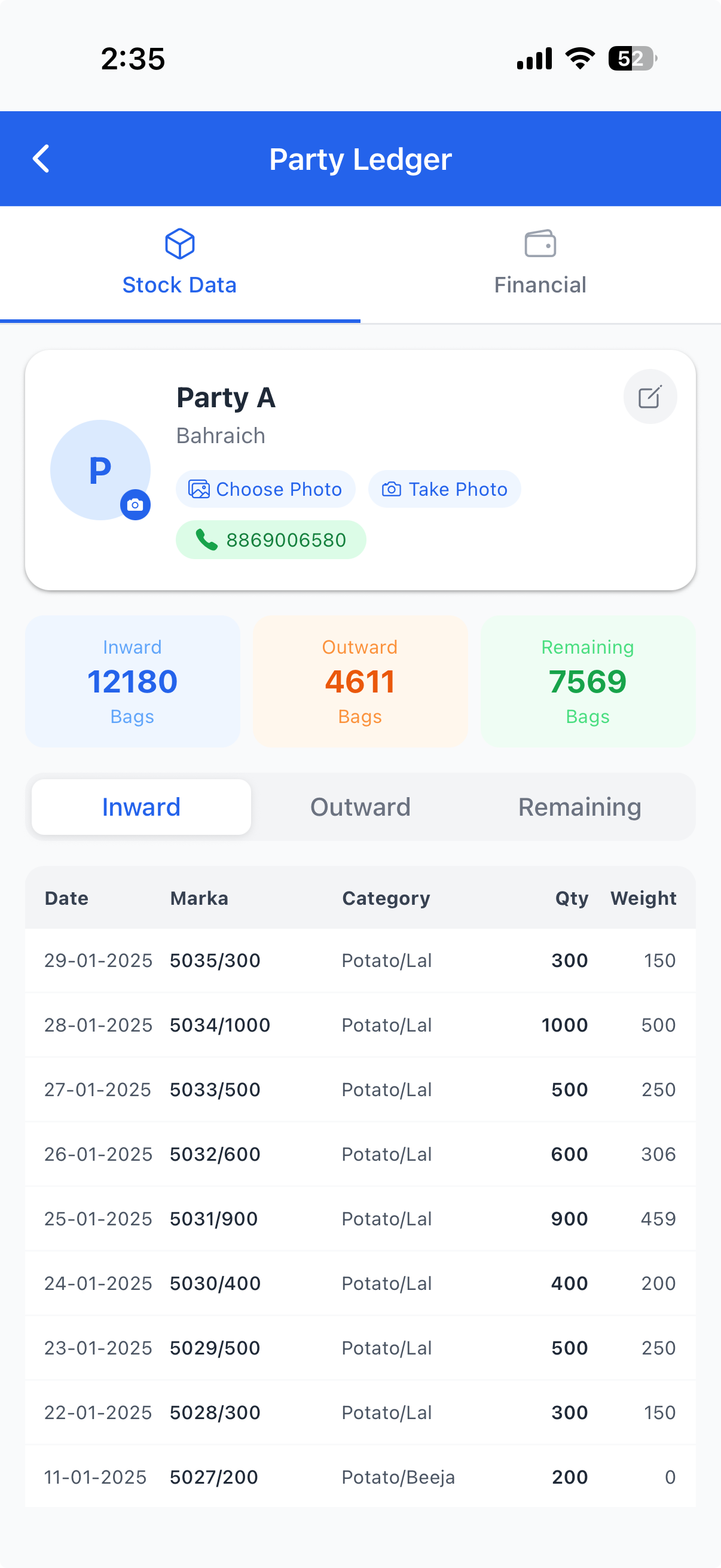
Task: Open the row for Marka 5034/1000
Action: [x=360, y=1025]
